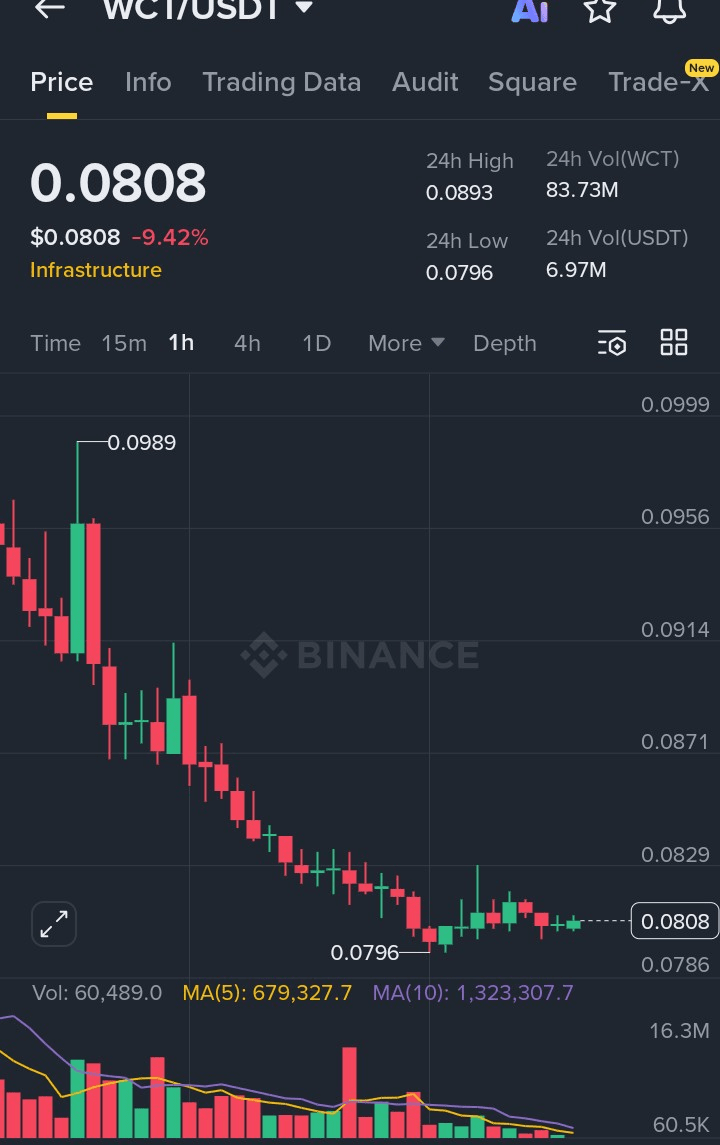Image resolution: width=720 pixels, height=1145 pixels.
Task: Open the AI assistant icon
Action: pyautogui.click(x=529, y=10)
